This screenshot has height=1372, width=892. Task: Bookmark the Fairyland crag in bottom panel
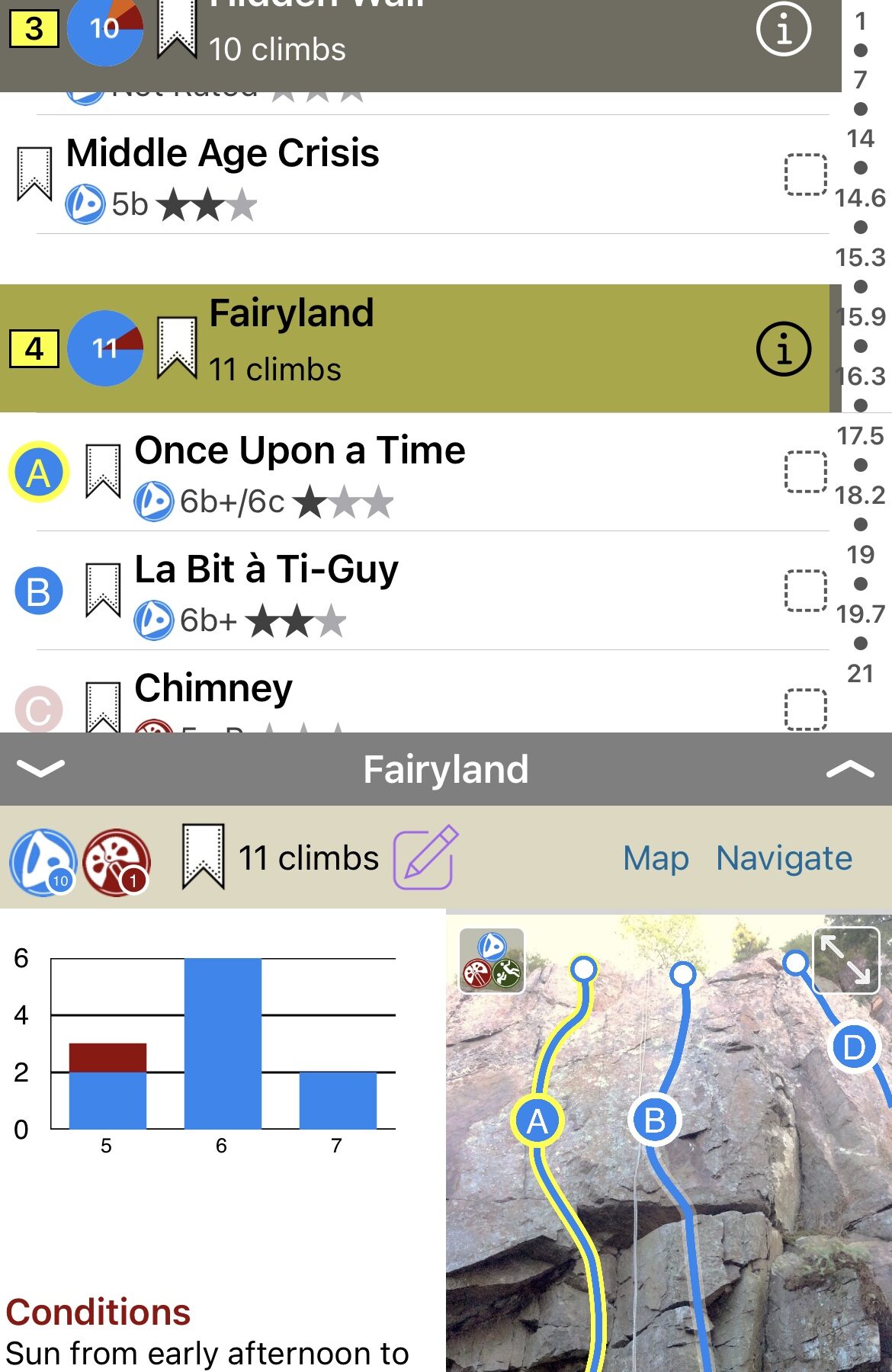[x=203, y=857]
